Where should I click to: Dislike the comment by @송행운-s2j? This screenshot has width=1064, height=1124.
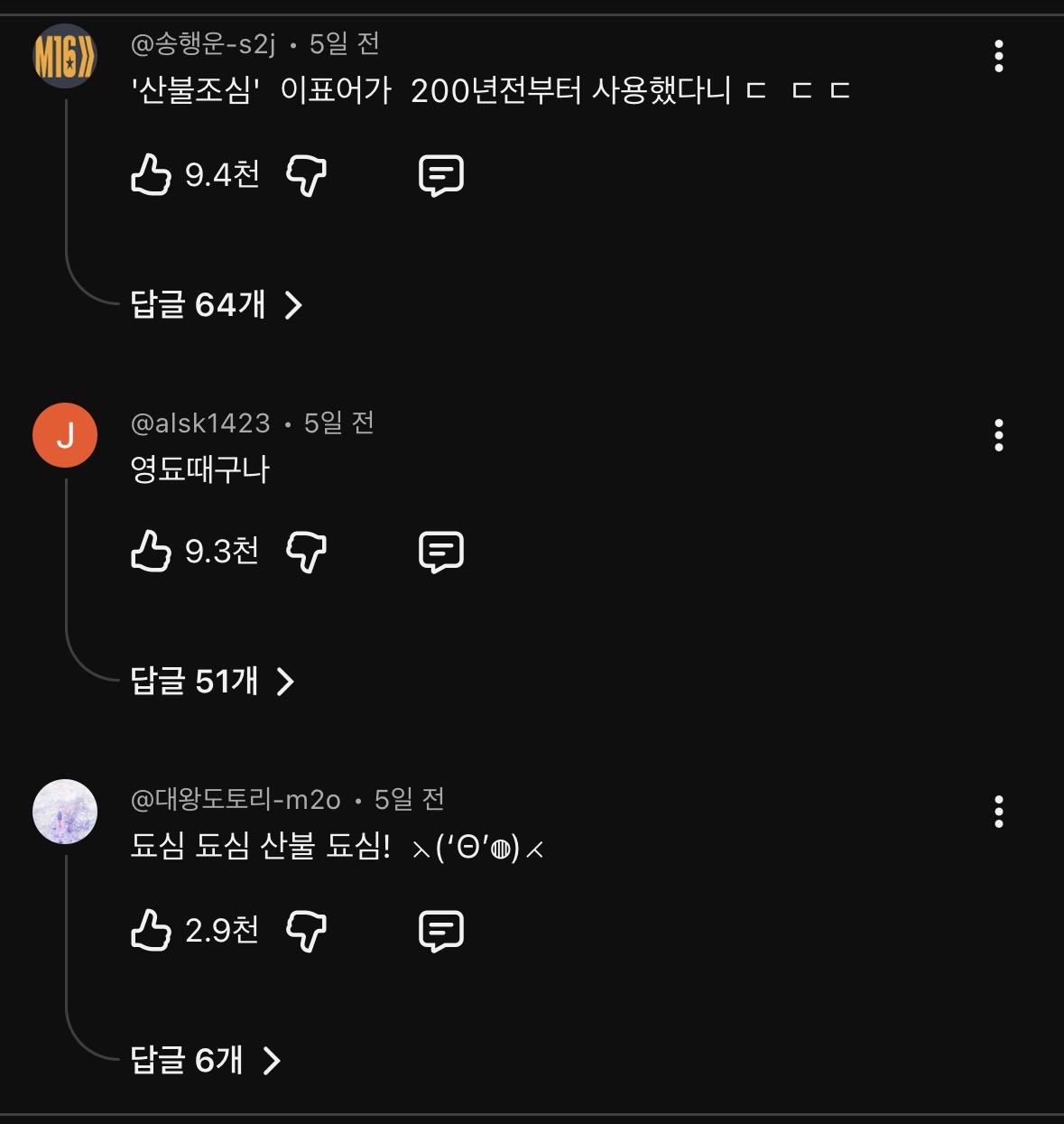(x=306, y=174)
